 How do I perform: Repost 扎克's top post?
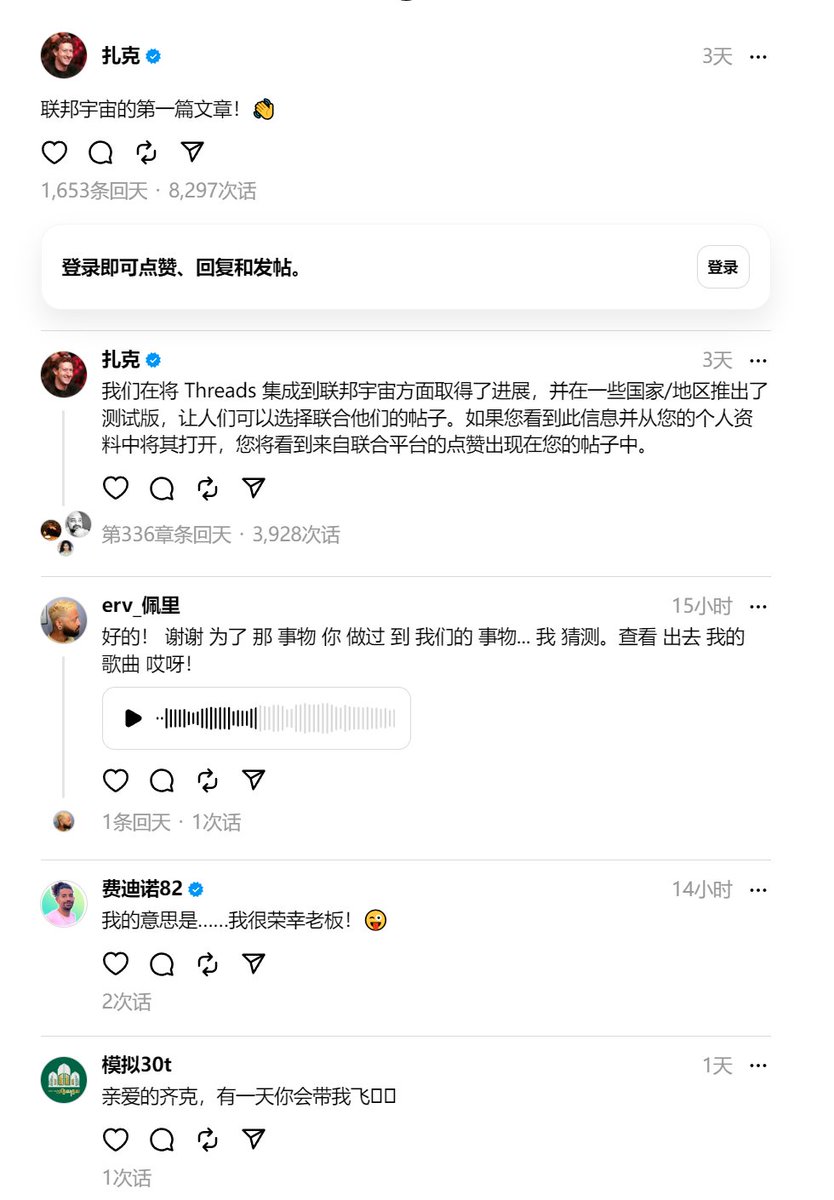coord(146,152)
